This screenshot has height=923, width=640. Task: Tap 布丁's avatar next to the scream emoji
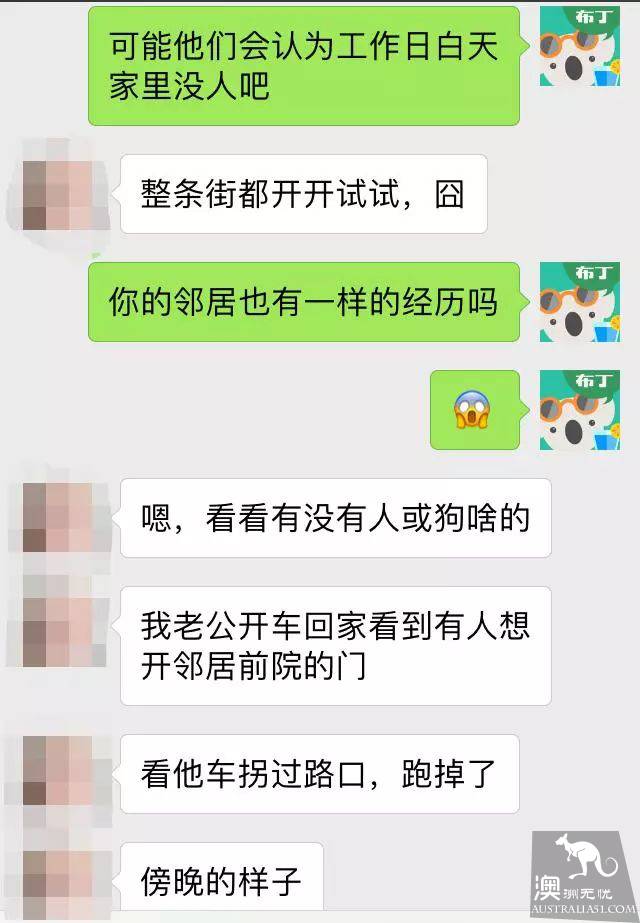click(579, 409)
